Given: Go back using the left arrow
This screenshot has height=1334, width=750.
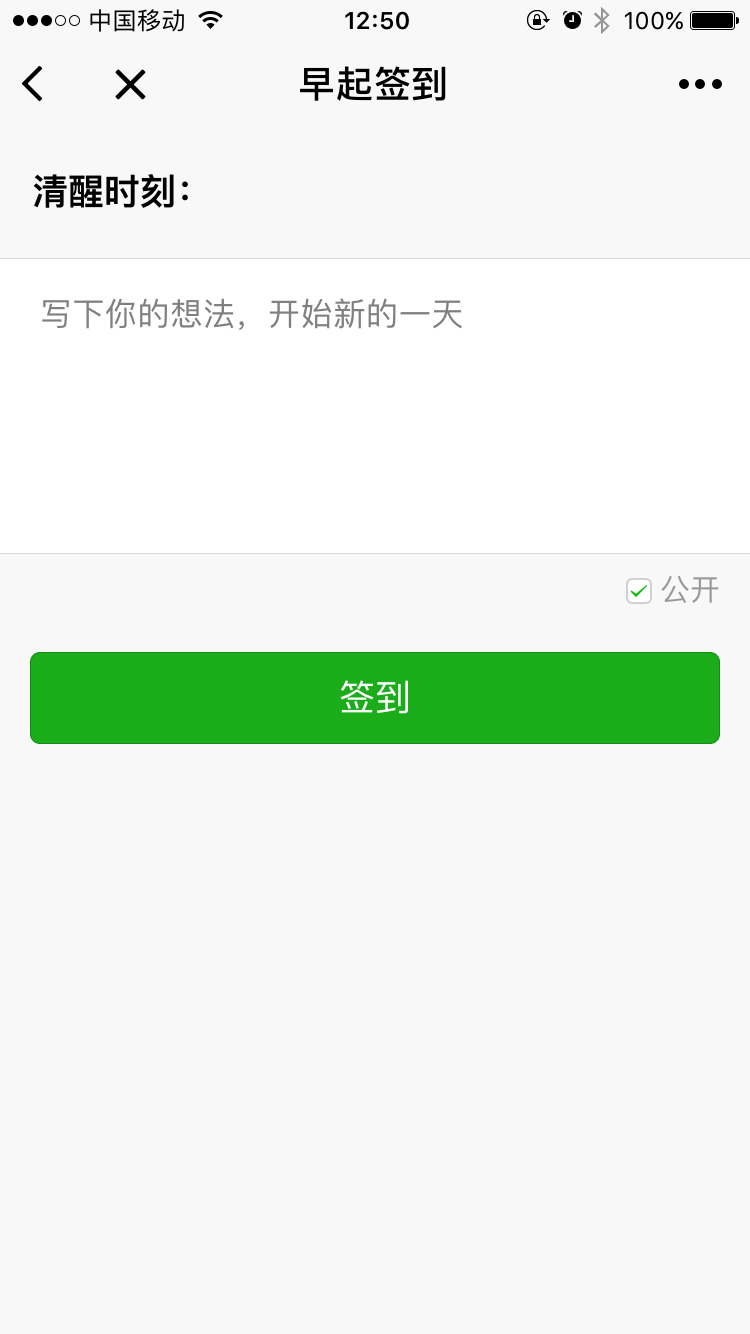Looking at the screenshot, I should pyautogui.click(x=33, y=84).
